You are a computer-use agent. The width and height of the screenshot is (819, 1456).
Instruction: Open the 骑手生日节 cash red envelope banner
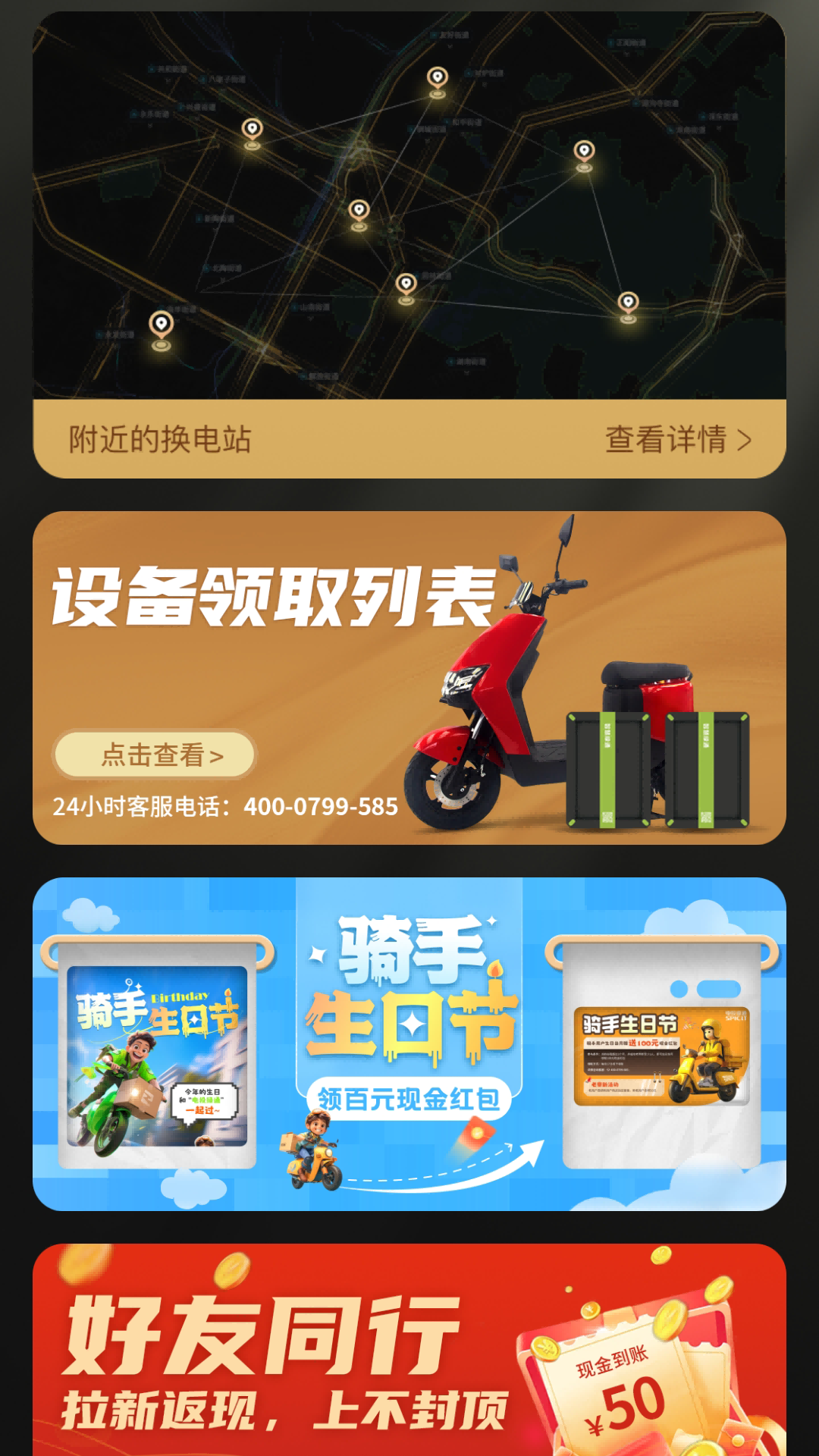click(409, 1043)
